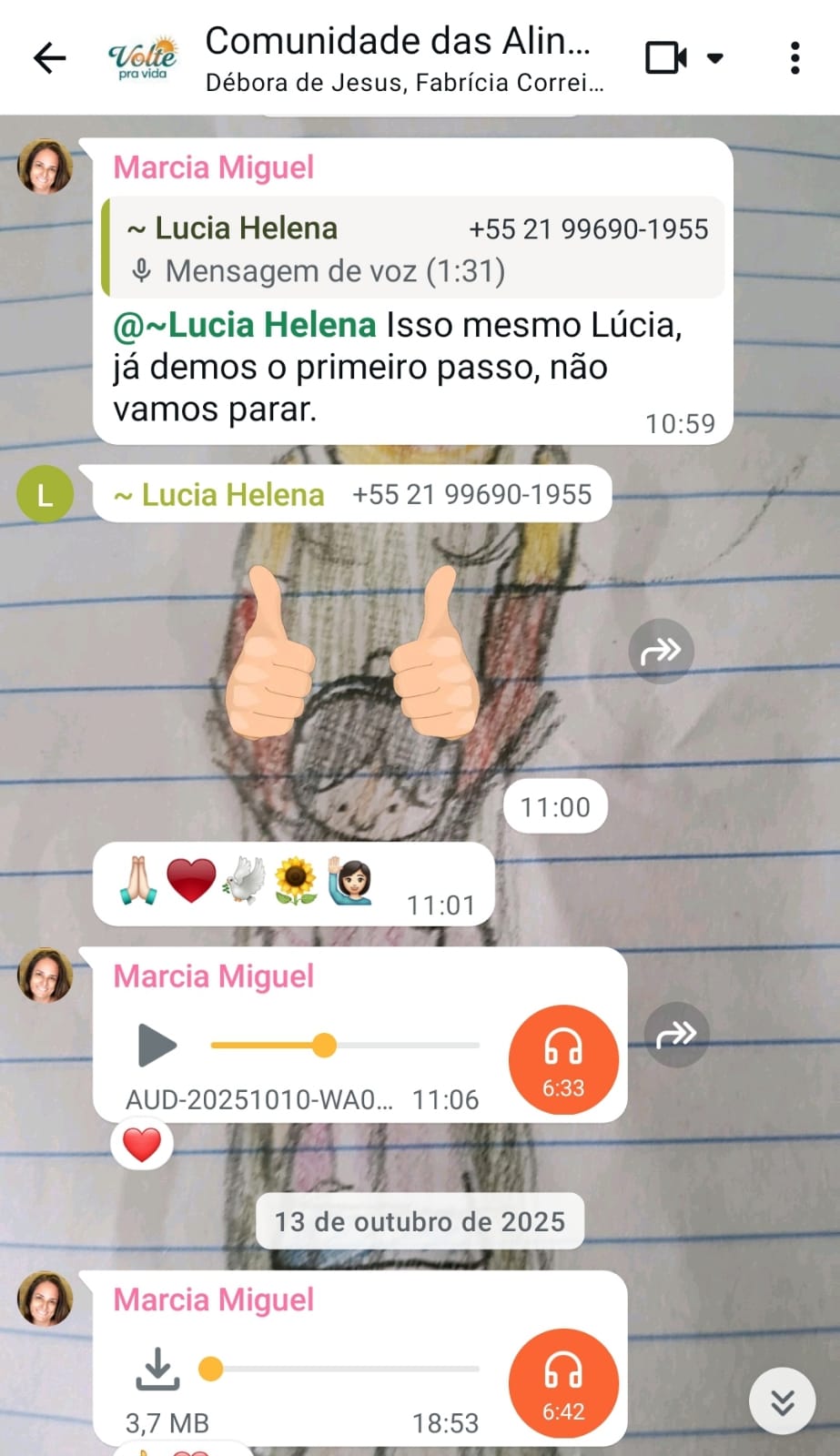Go back to the chat list
This screenshot has height=1456, width=840.
pos(49,58)
